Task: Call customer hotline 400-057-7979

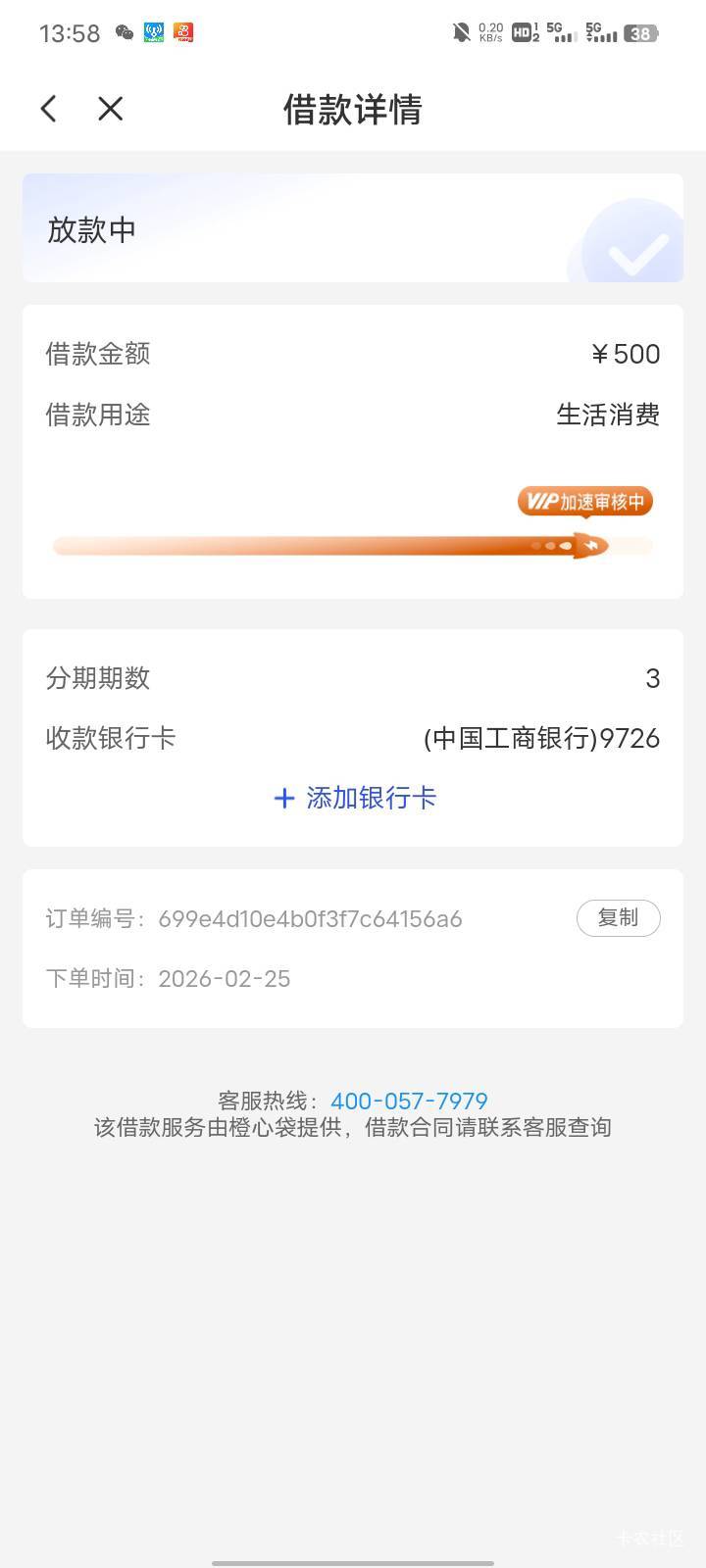Action: (409, 1101)
